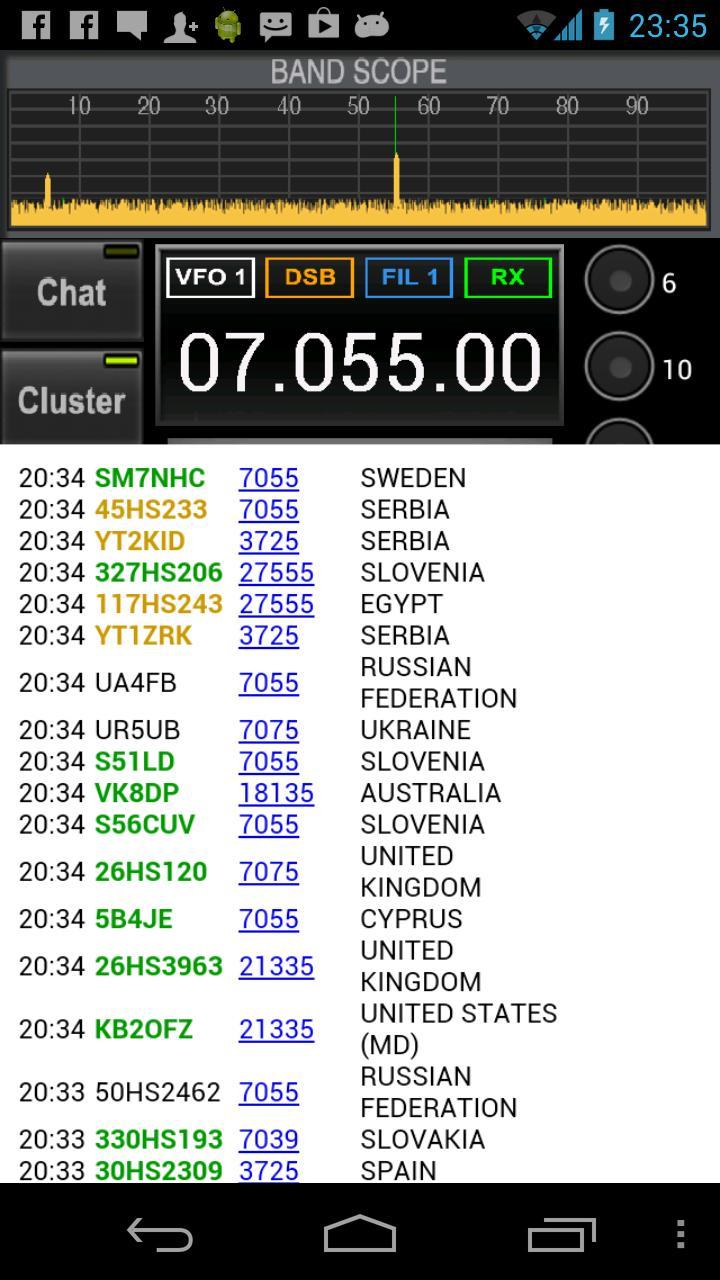Tap the VFO 1 selector
The image size is (720, 1280).
210,278
